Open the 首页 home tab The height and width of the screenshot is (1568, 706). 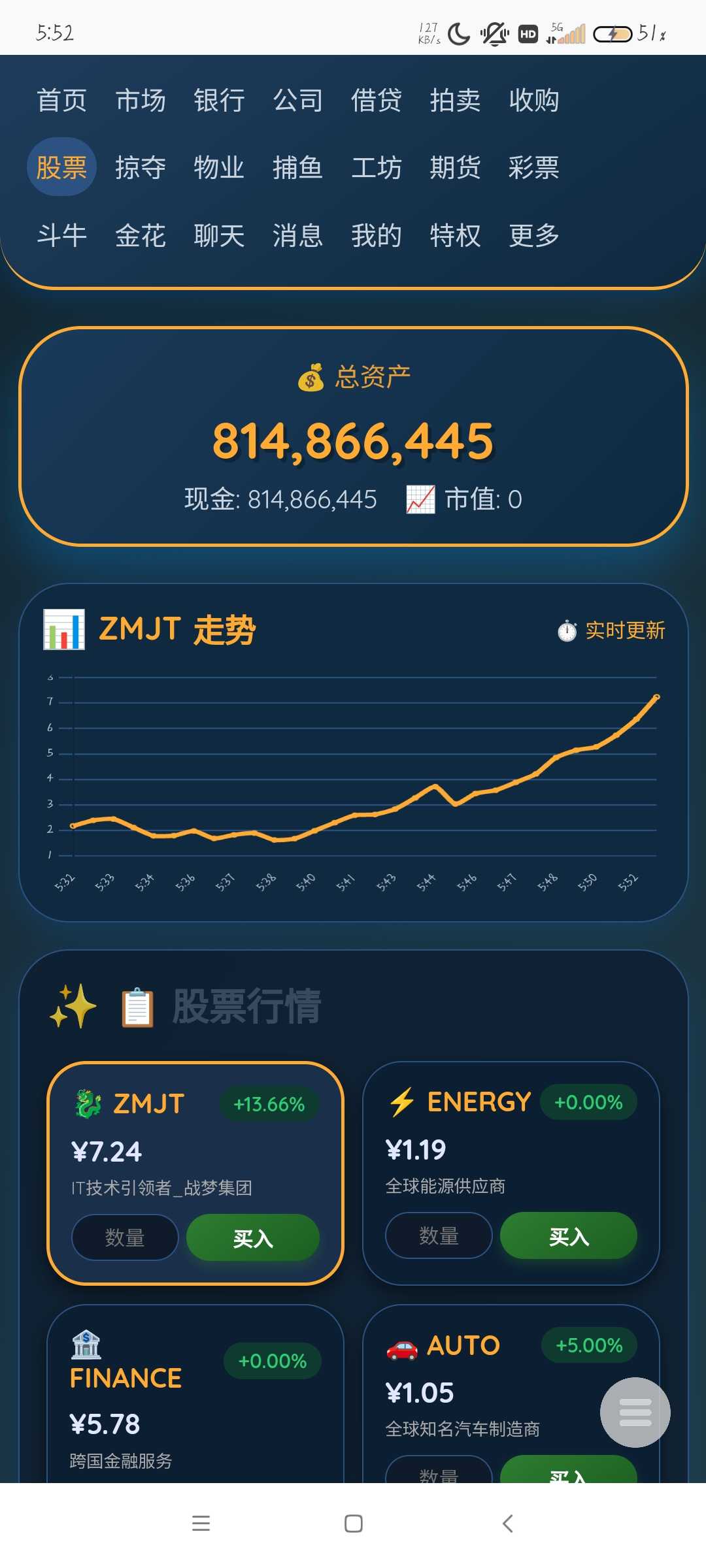coord(62,101)
